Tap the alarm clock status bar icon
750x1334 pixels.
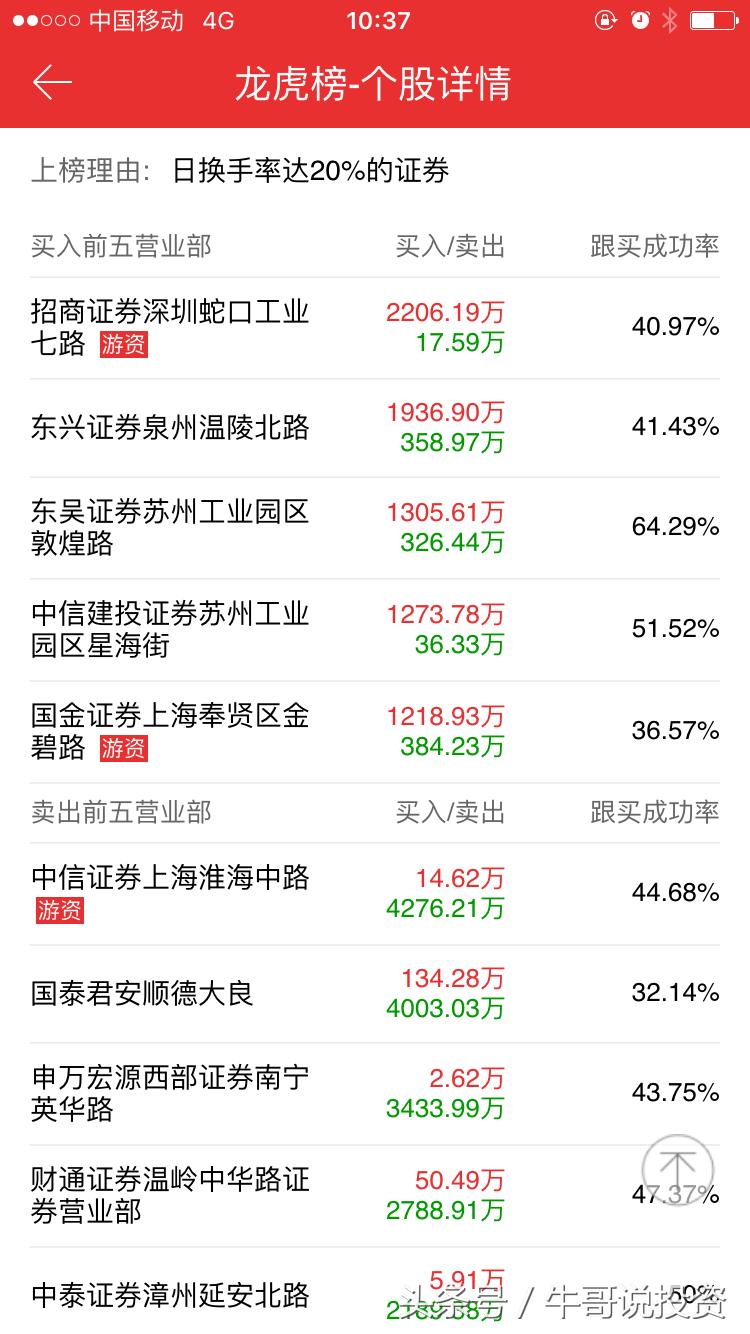pos(641,19)
